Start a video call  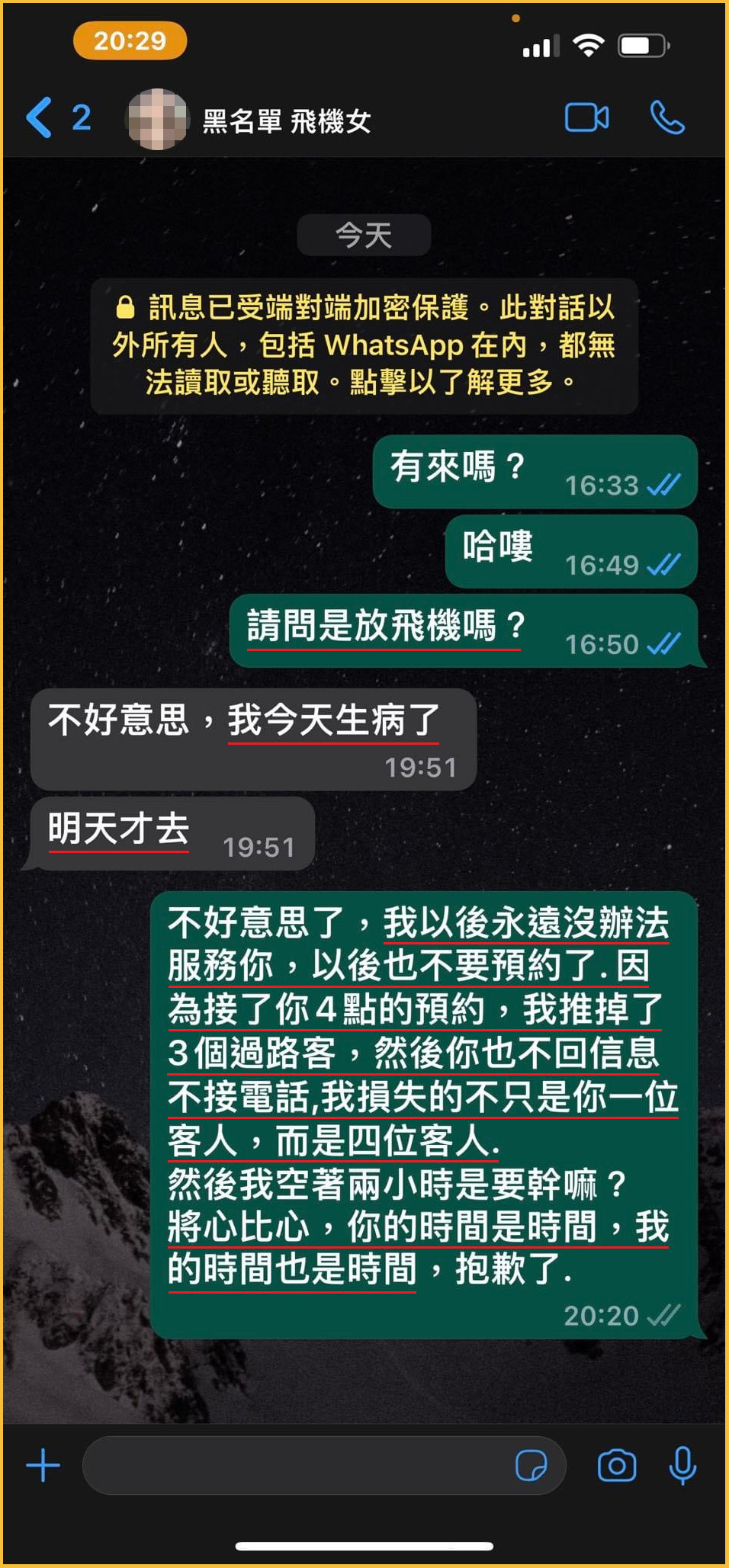coord(586,118)
